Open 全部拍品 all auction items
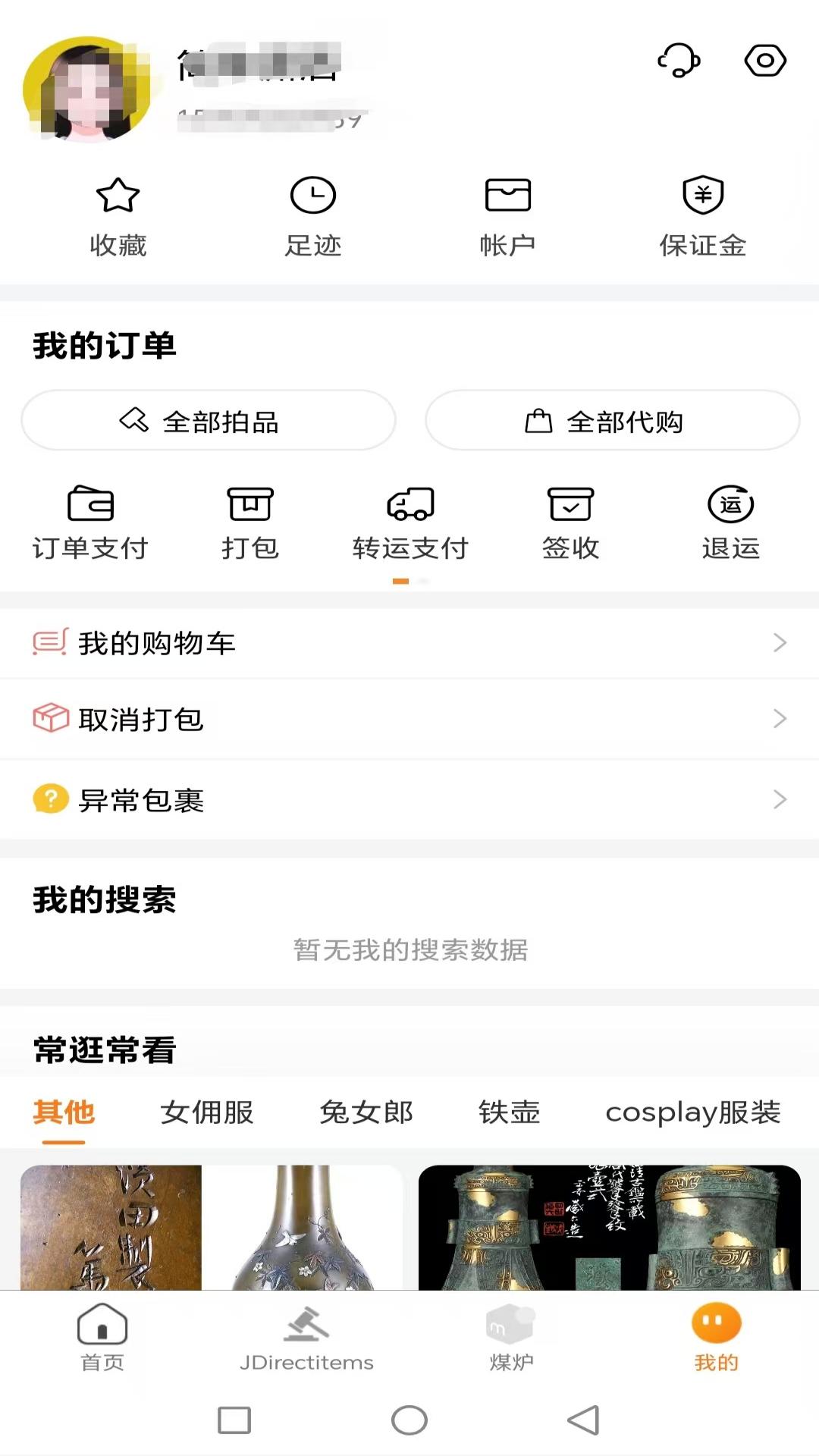The height and width of the screenshot is (1456, 819). [x=209, y=421]
